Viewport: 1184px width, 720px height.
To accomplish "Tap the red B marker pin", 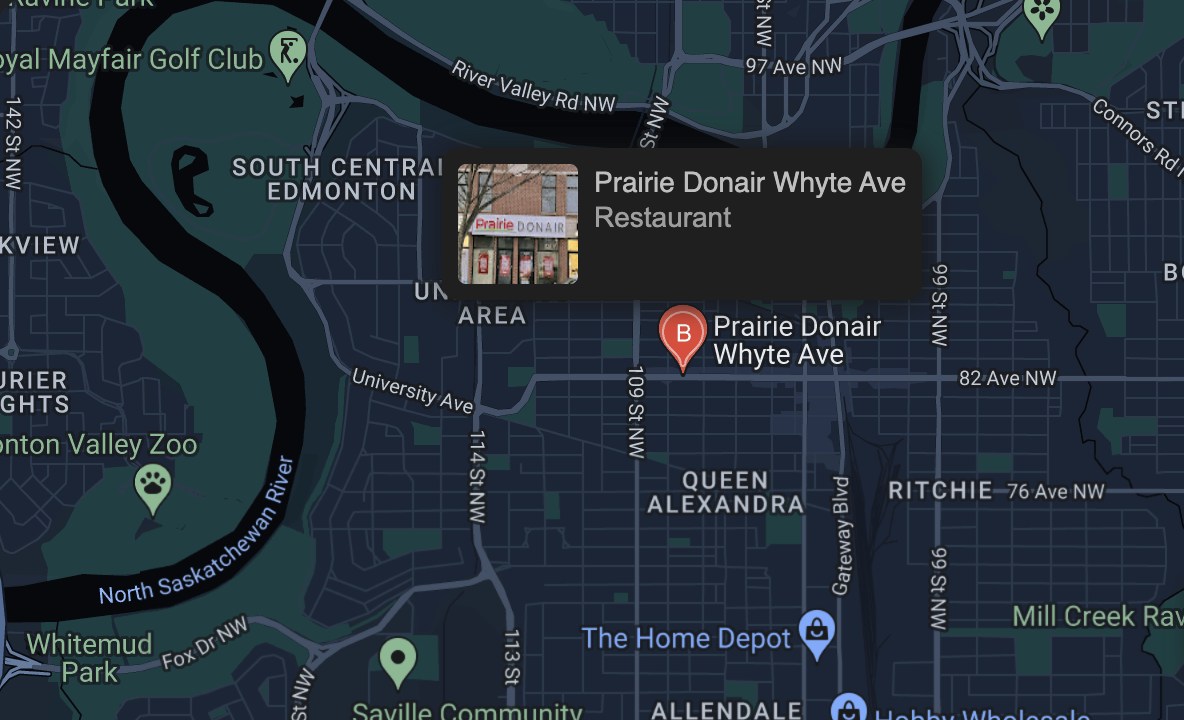I will click(683, 334).
